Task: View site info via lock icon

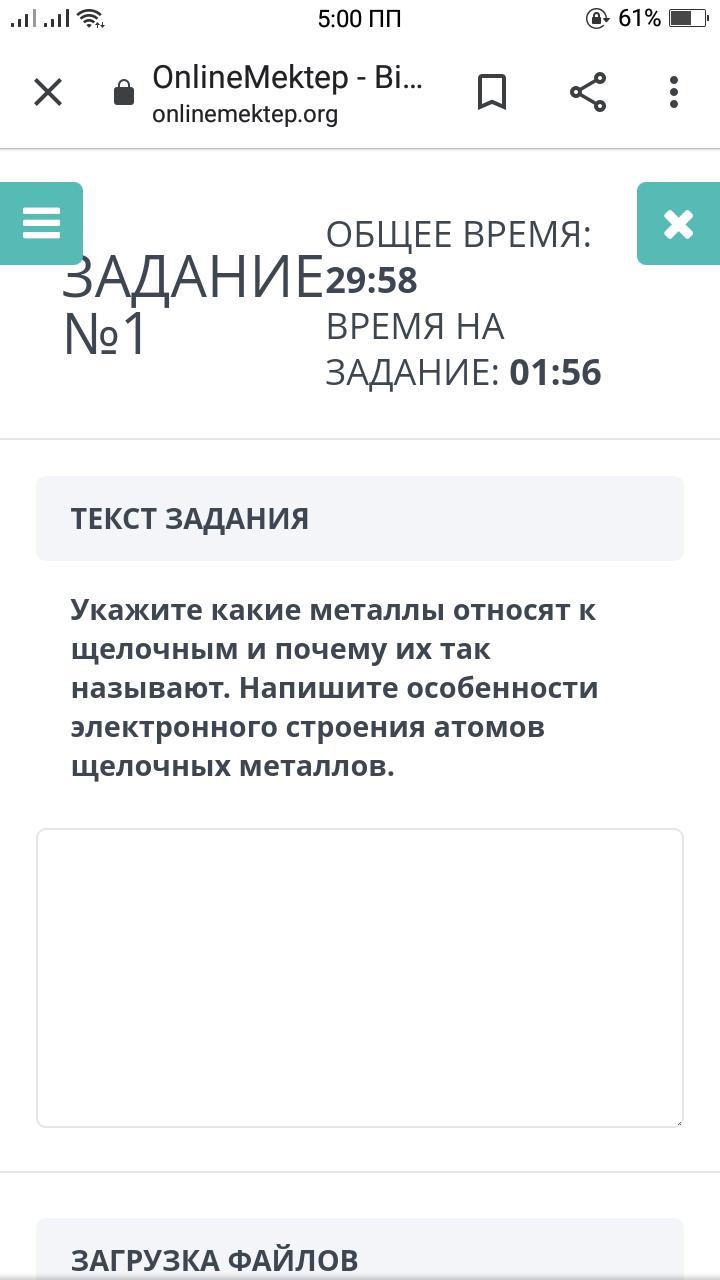Action: 124,94
